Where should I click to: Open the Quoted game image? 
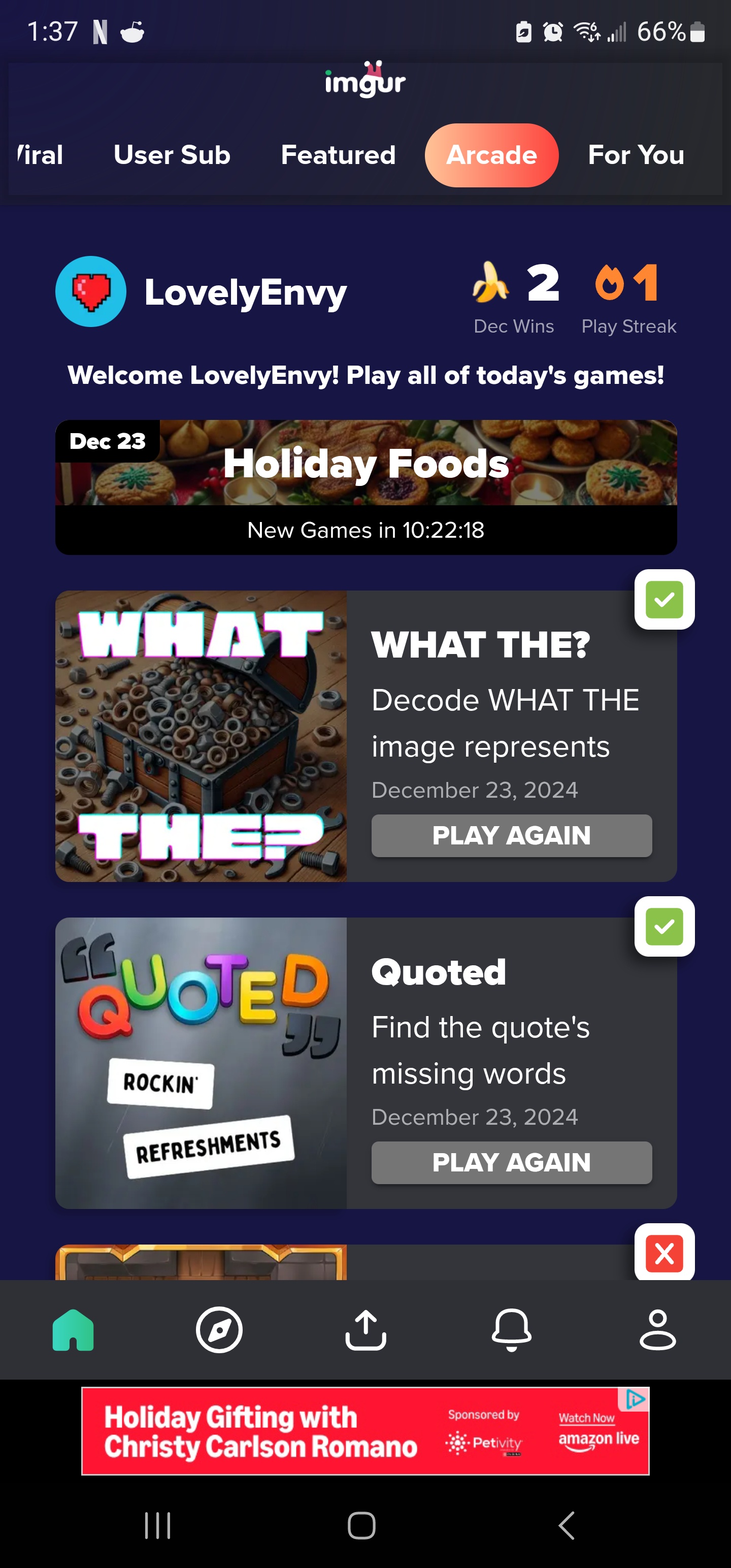(201, 1063)
